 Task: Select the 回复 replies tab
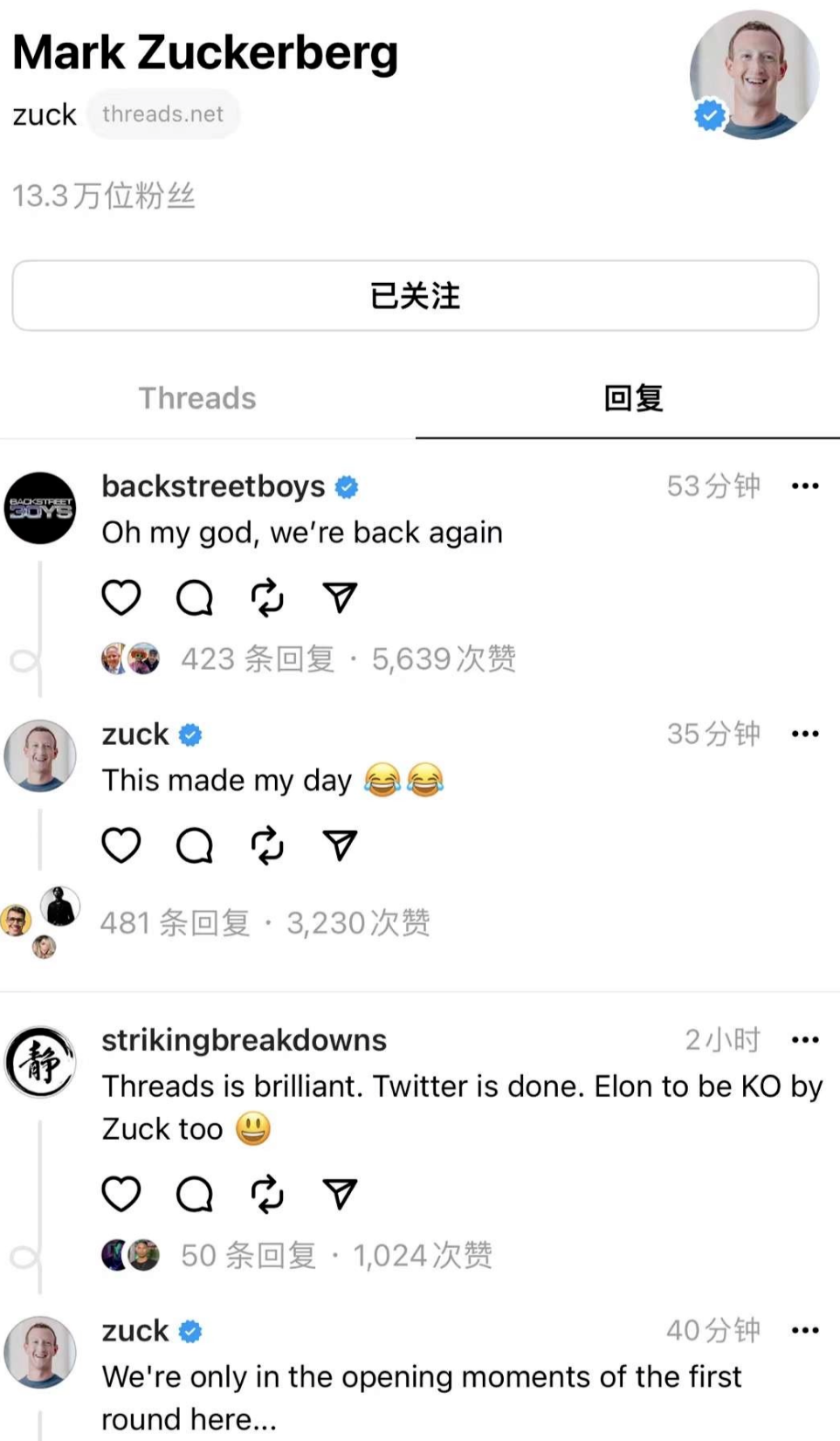click(633, 398)
